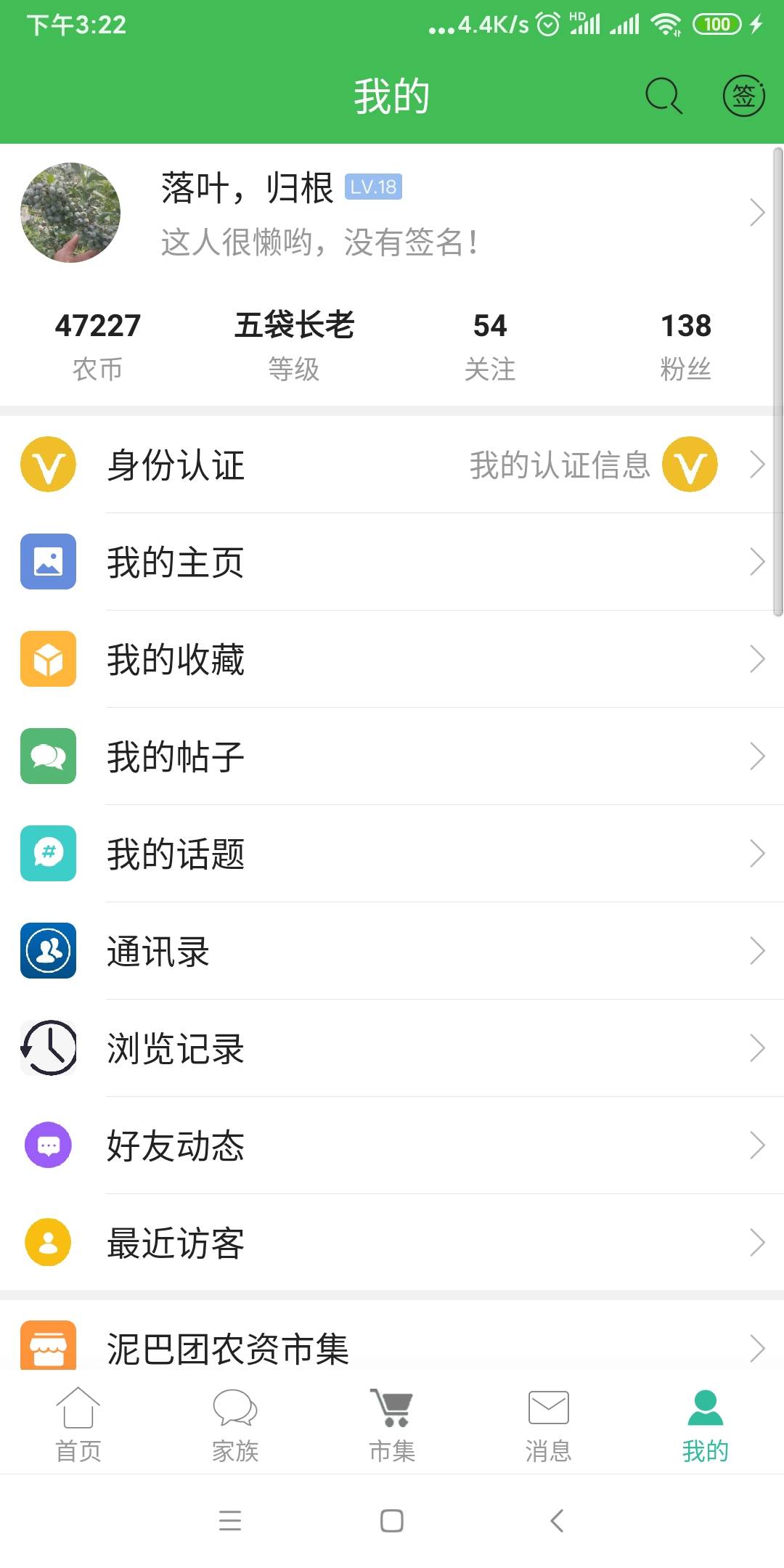This screenshot has height=1568, width=784.
Task: Open 好友动态
Action: [x=392, y=1146]
